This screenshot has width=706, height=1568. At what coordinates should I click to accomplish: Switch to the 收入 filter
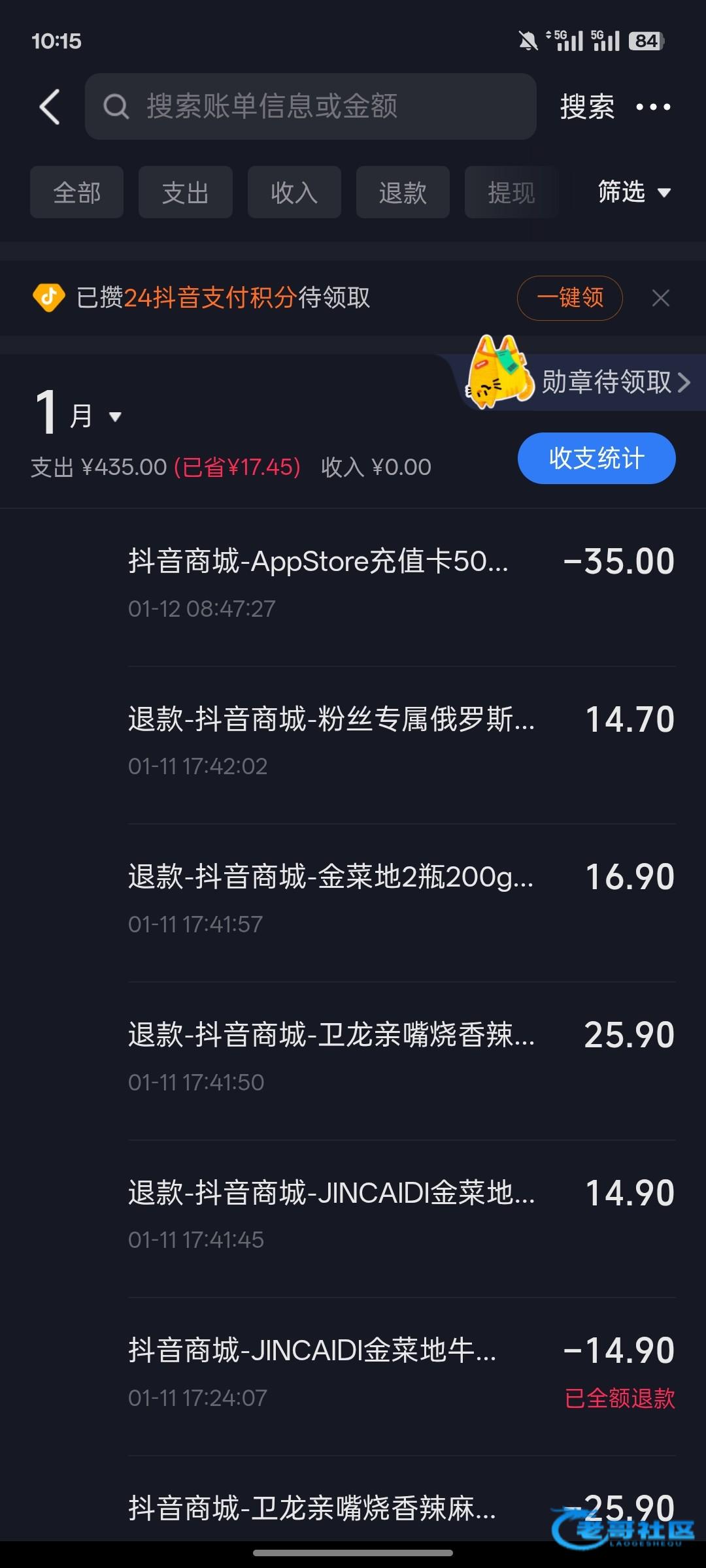point(294,192)
